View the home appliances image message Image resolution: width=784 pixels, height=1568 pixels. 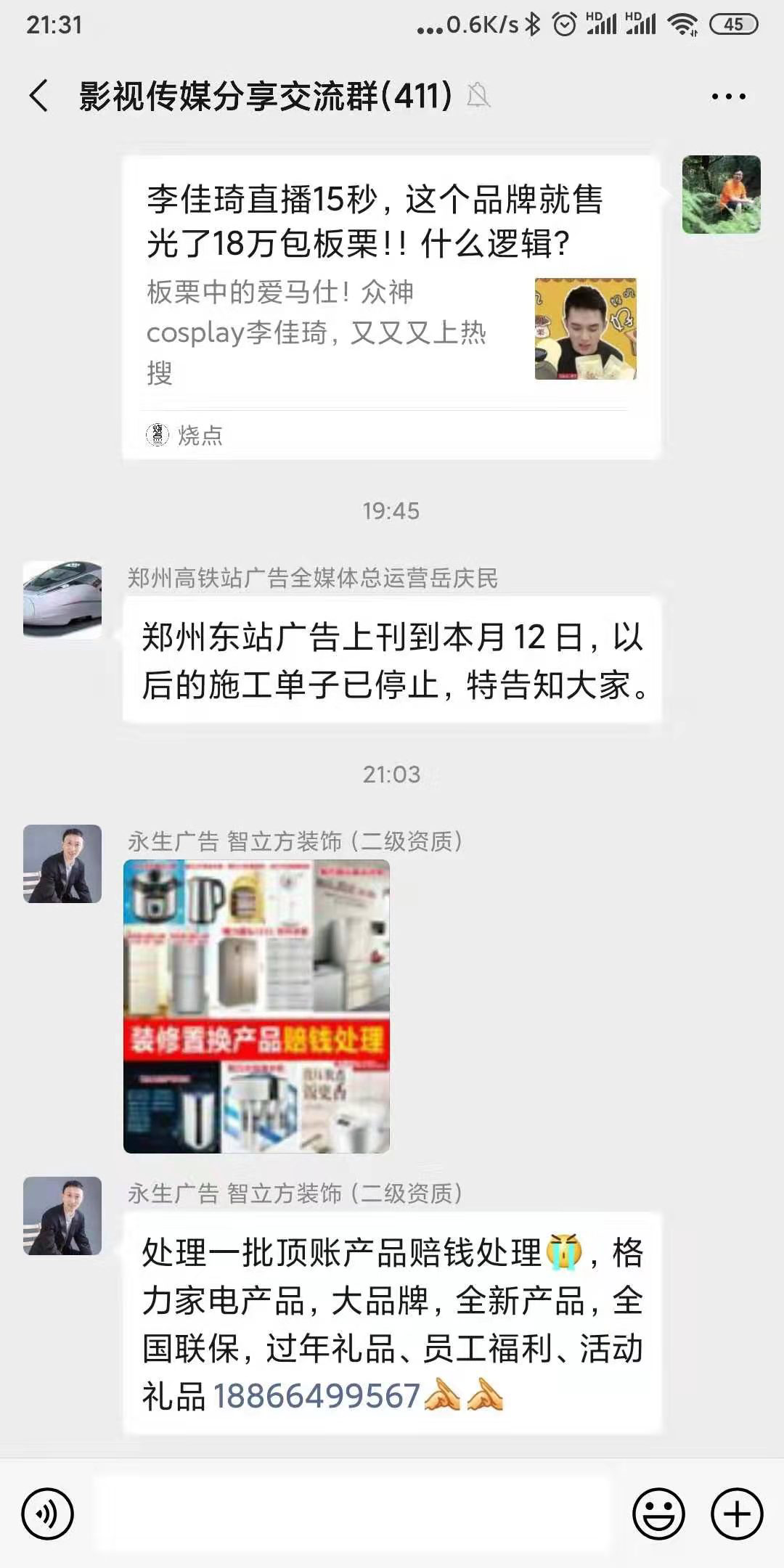256,1006
